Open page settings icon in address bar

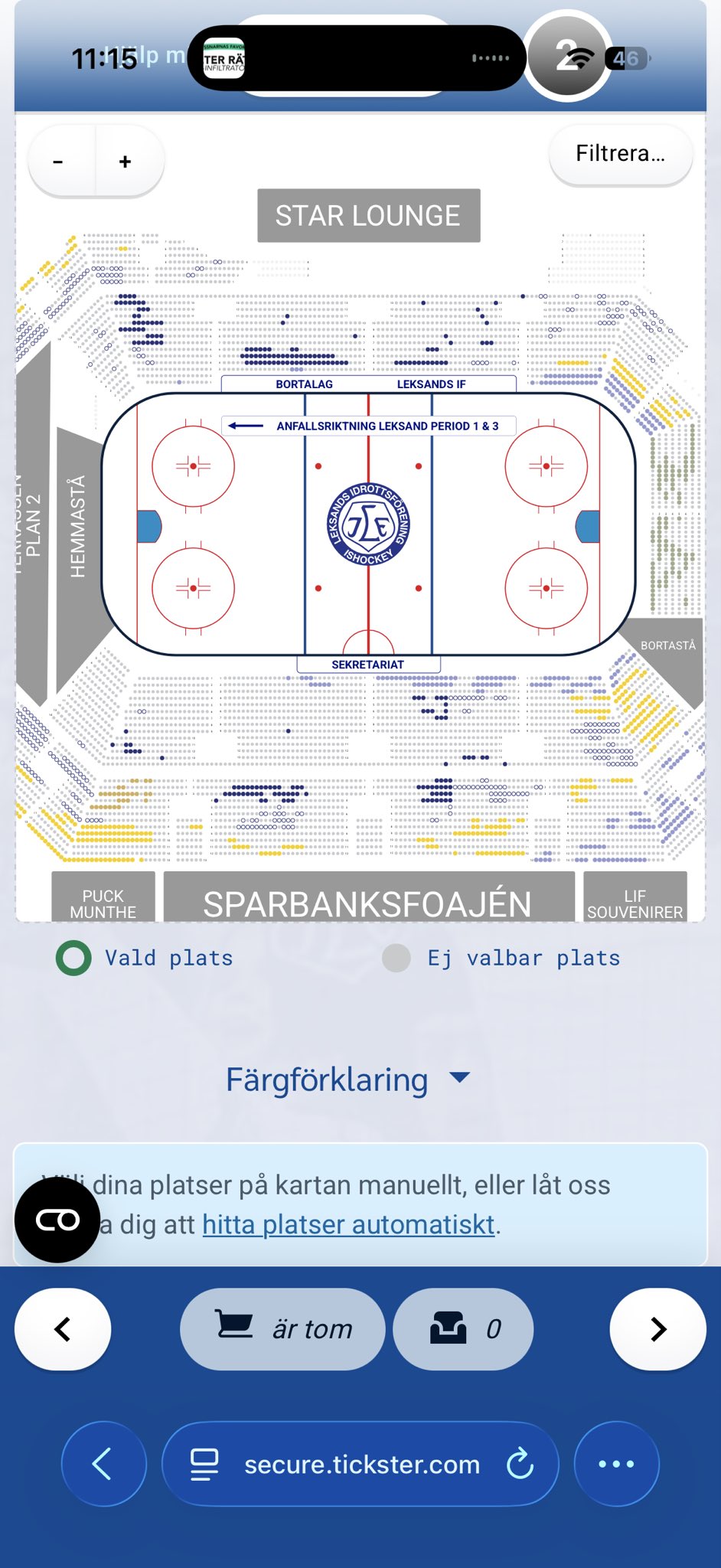tap(204, 1464)
